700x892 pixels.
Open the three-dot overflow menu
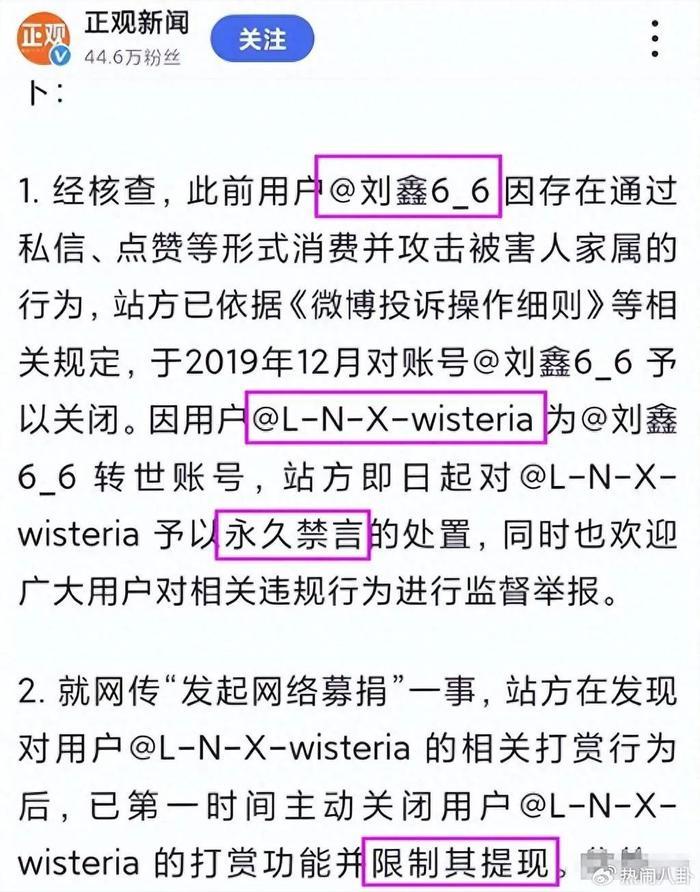654,40
